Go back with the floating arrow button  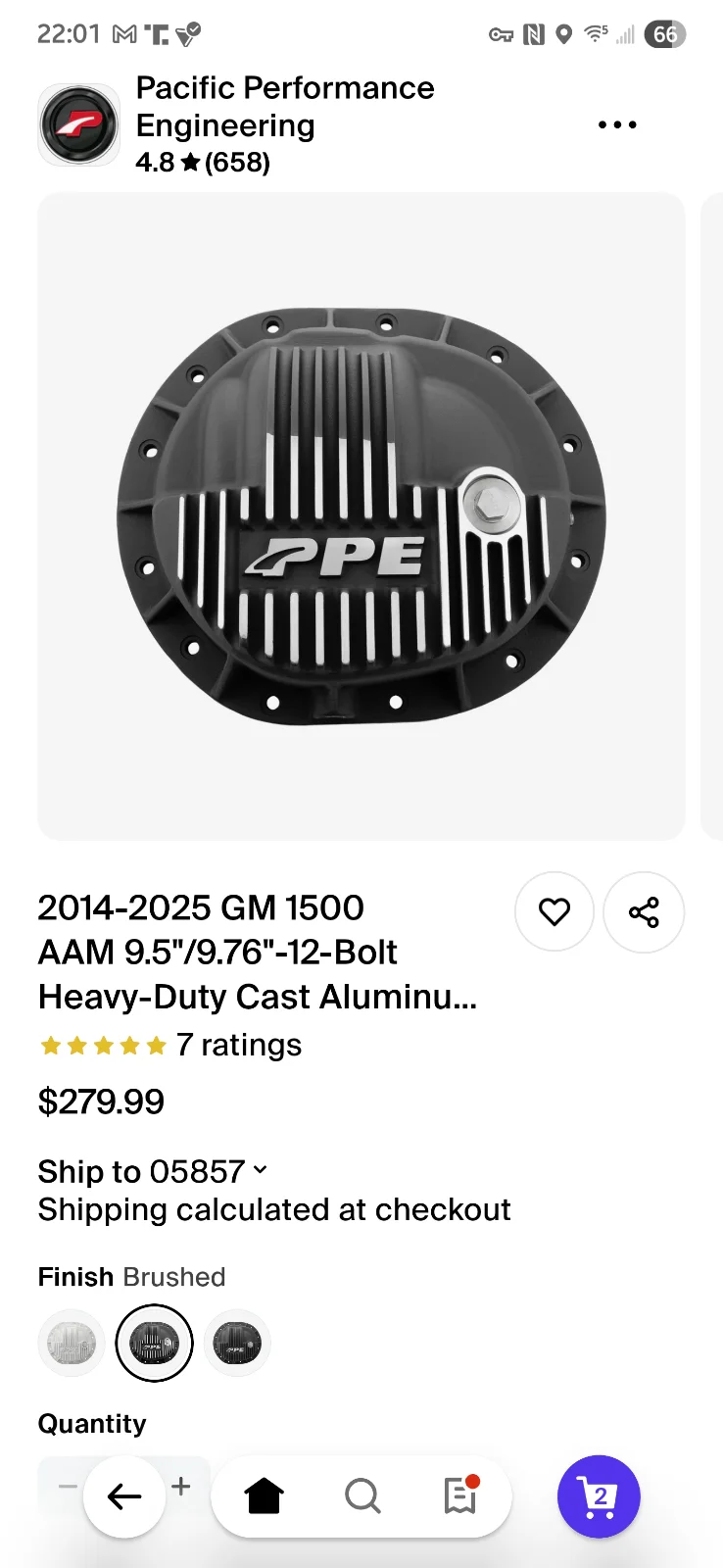124,1496
